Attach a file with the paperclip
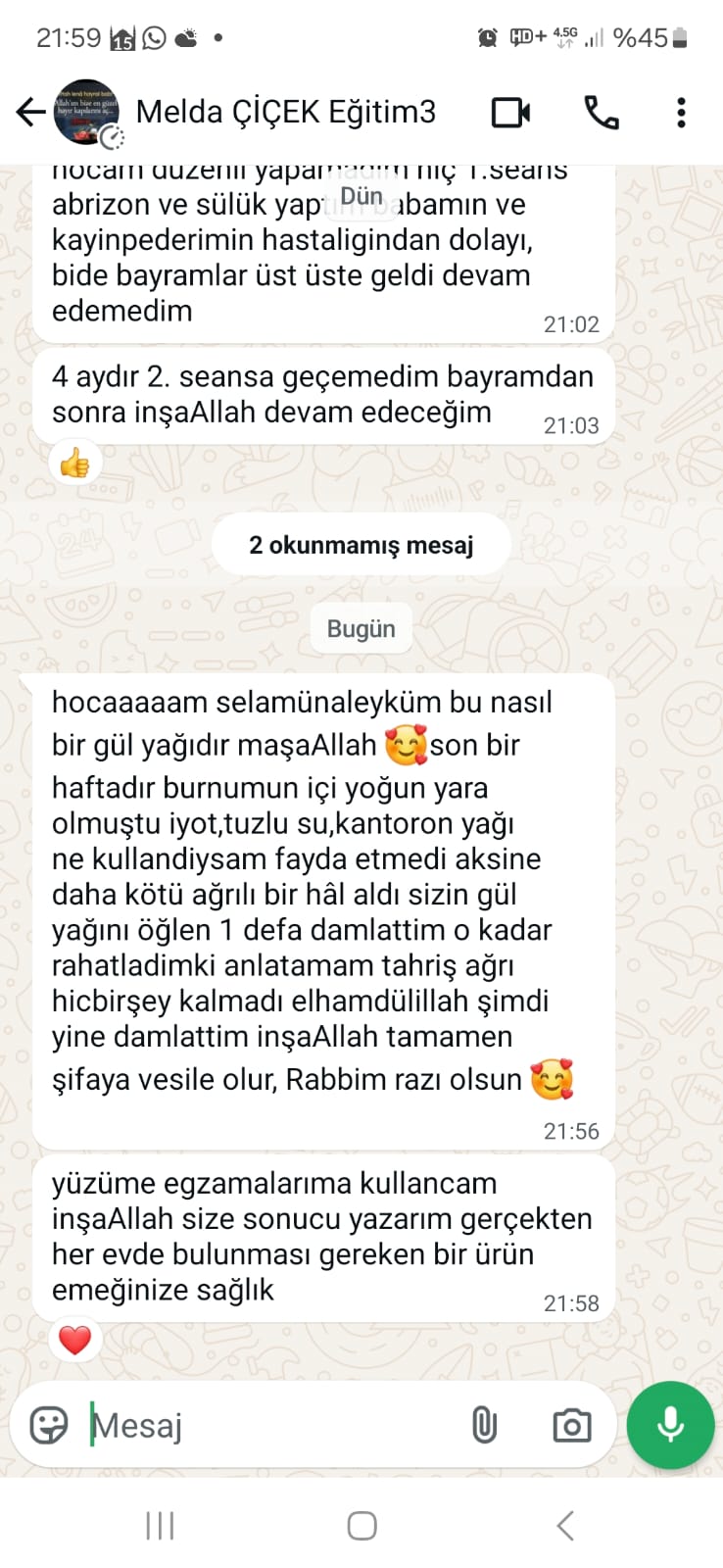Viewport: 723px width, 1568px height. tap(484, 1425)
